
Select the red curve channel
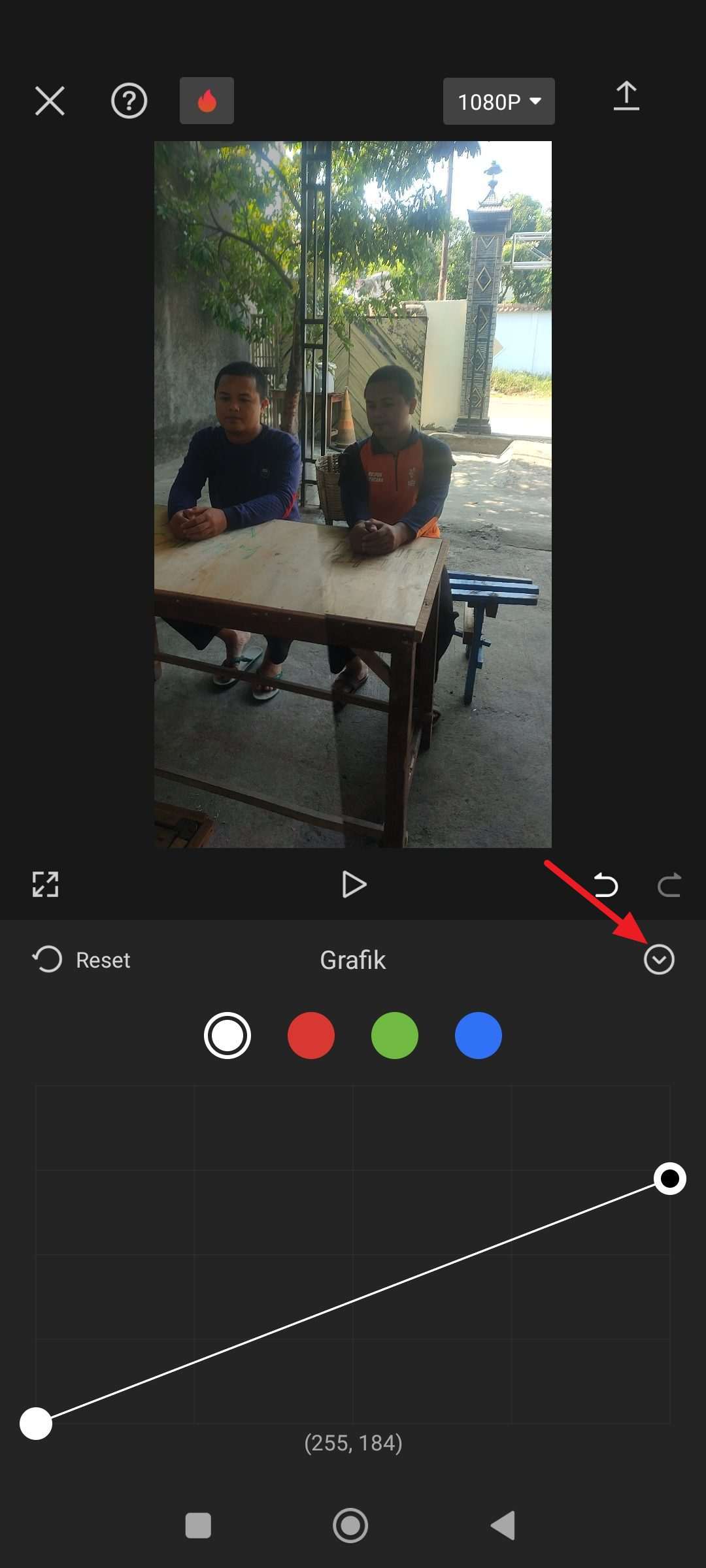click(311, 1036)
